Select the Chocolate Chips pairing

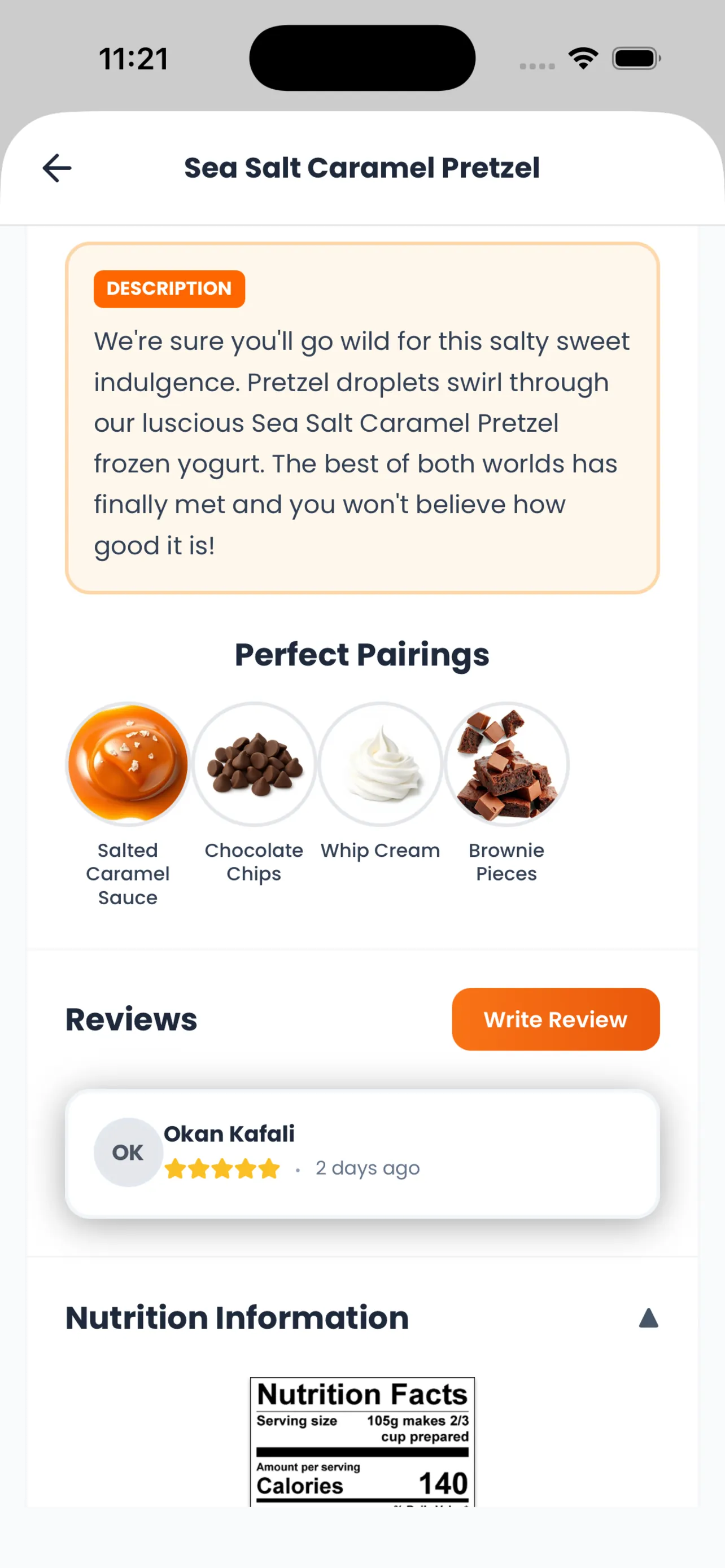254,764
